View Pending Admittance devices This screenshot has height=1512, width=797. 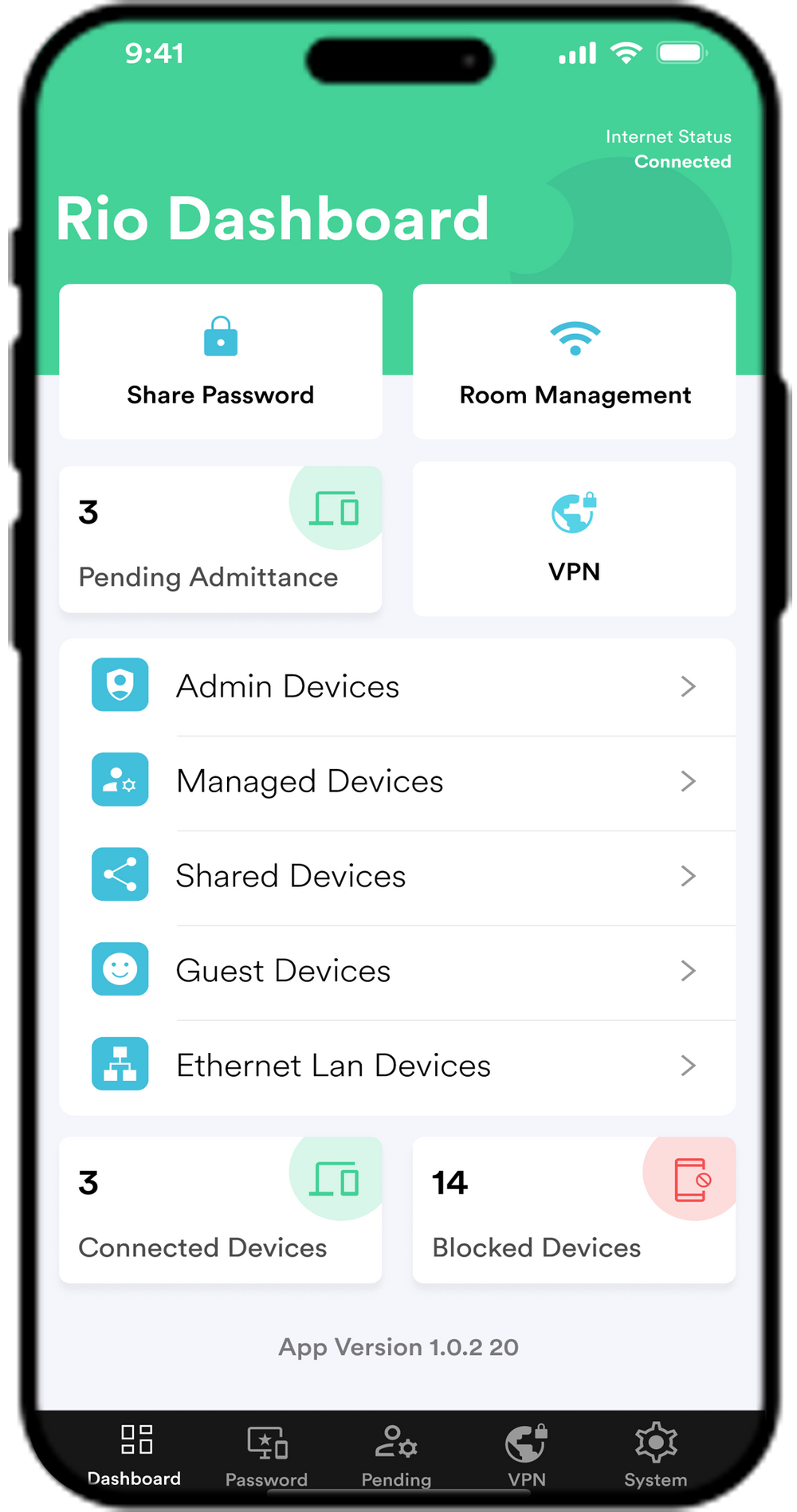pyautogui.click(x=220, y=540)
